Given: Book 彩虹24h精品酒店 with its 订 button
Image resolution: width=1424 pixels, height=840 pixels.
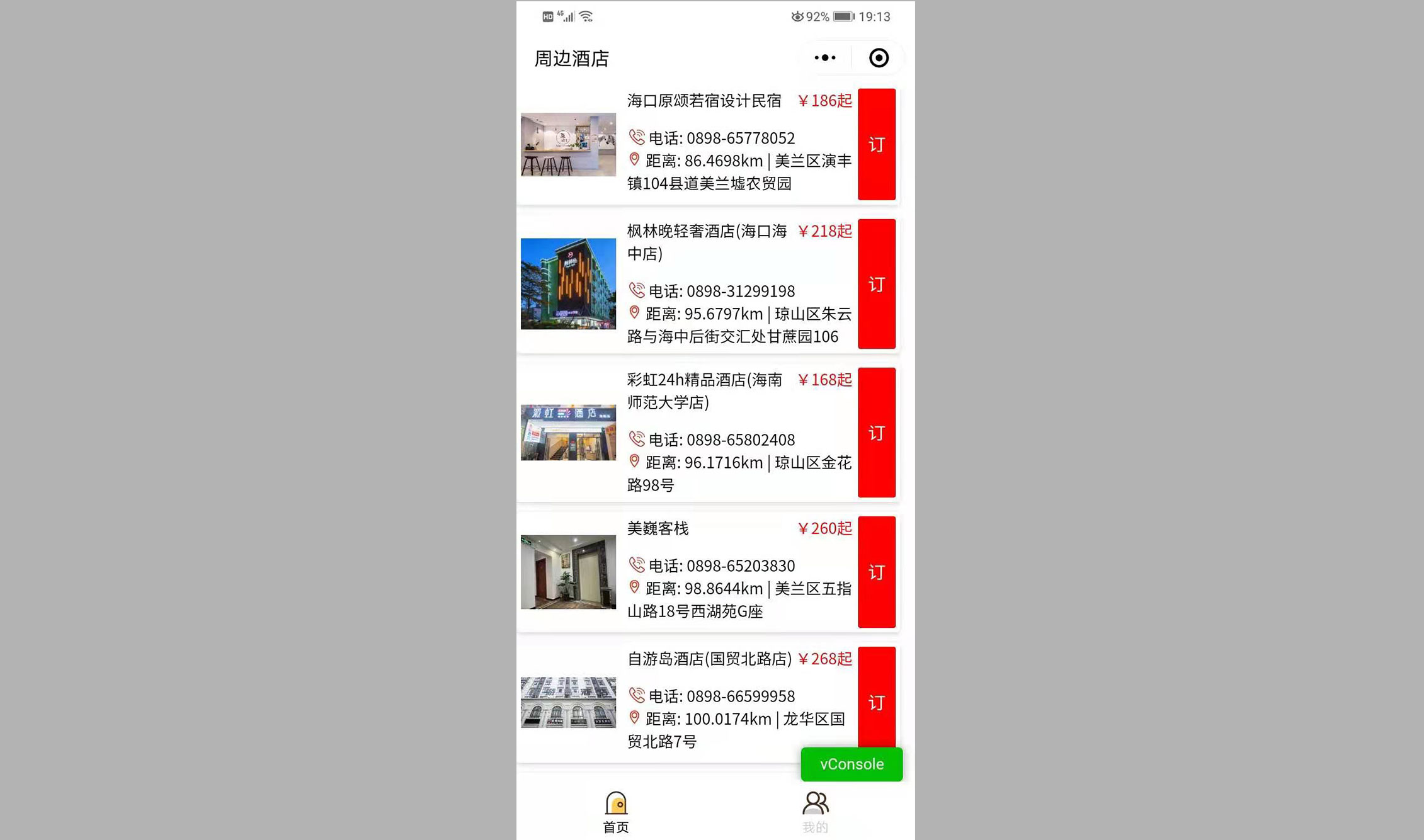Looking at the screenshot, I should [x=876, y=433].
